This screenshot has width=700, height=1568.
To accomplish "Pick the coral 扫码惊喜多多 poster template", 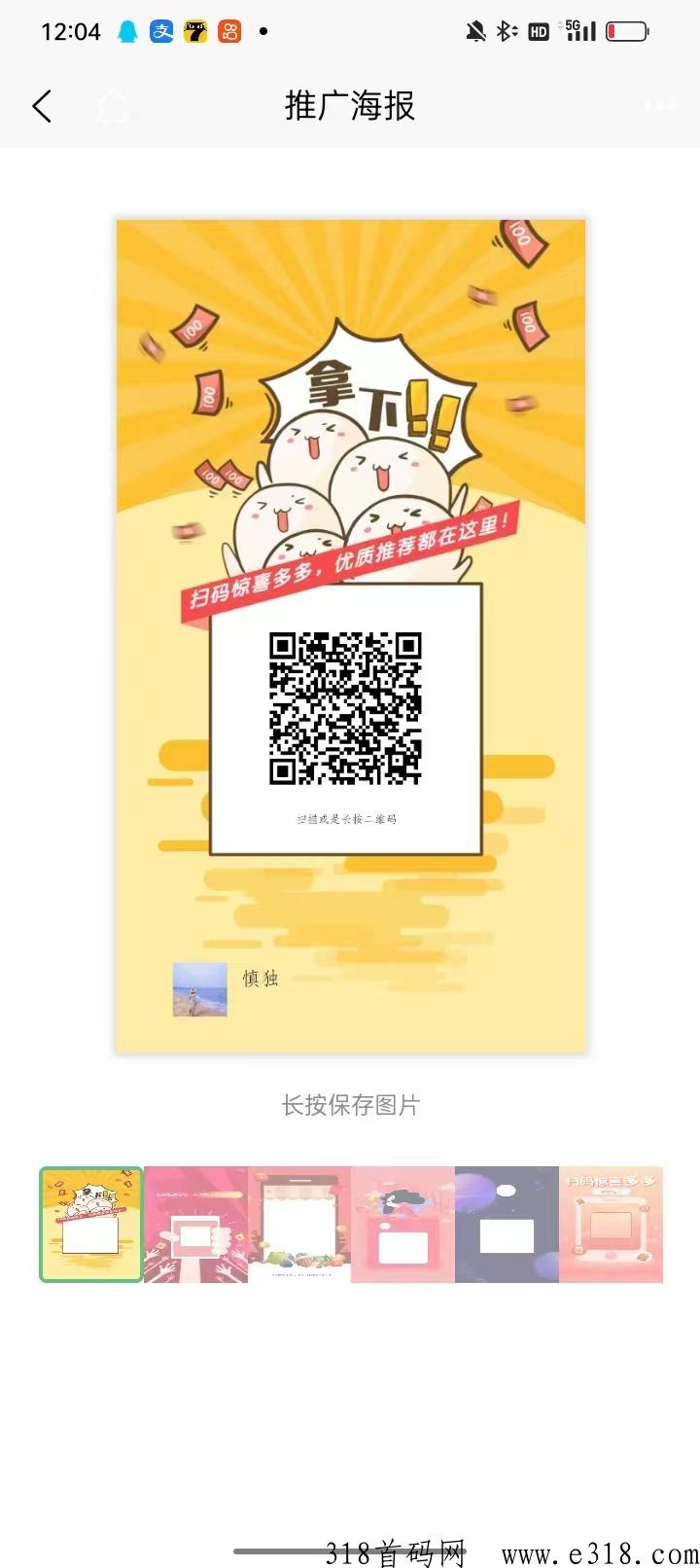I will (x=611, y=1225).
